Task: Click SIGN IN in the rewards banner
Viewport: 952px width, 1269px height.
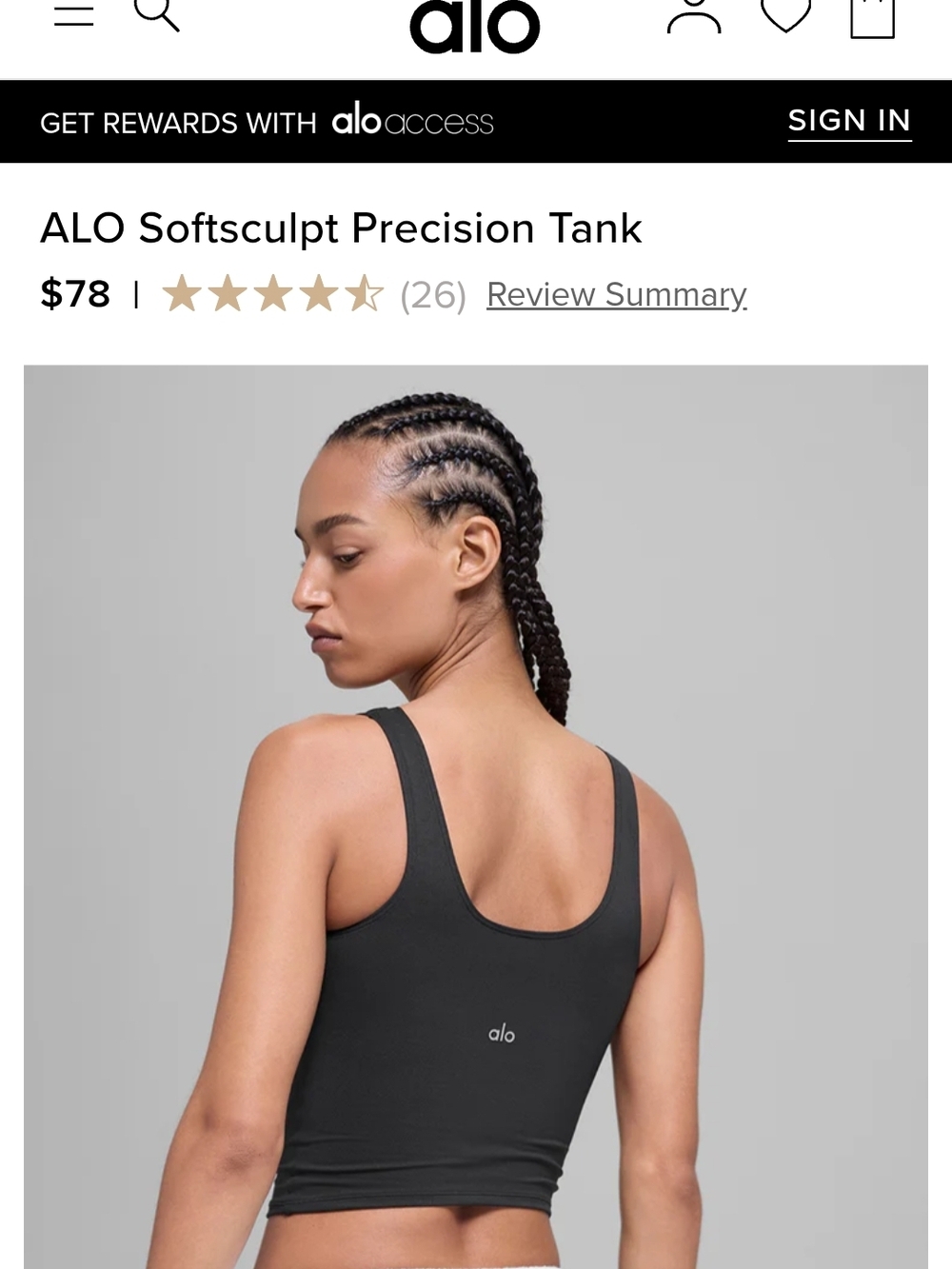Action: (x=848, y=121)
